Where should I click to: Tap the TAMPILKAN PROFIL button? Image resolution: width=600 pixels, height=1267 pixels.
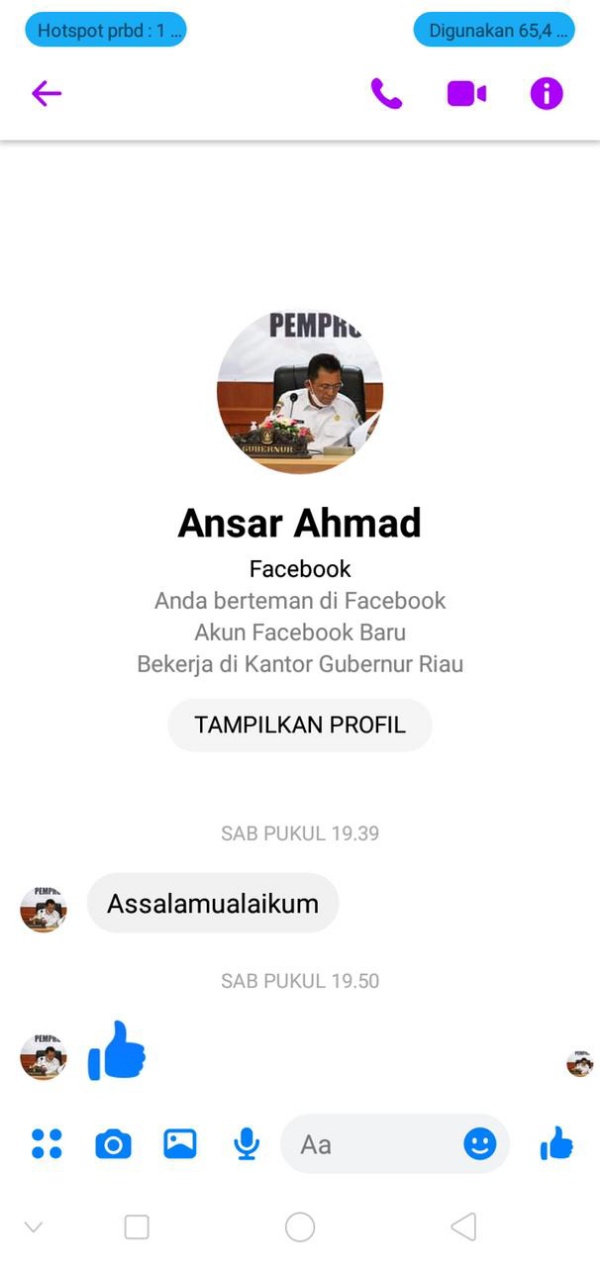coord(300,725)
